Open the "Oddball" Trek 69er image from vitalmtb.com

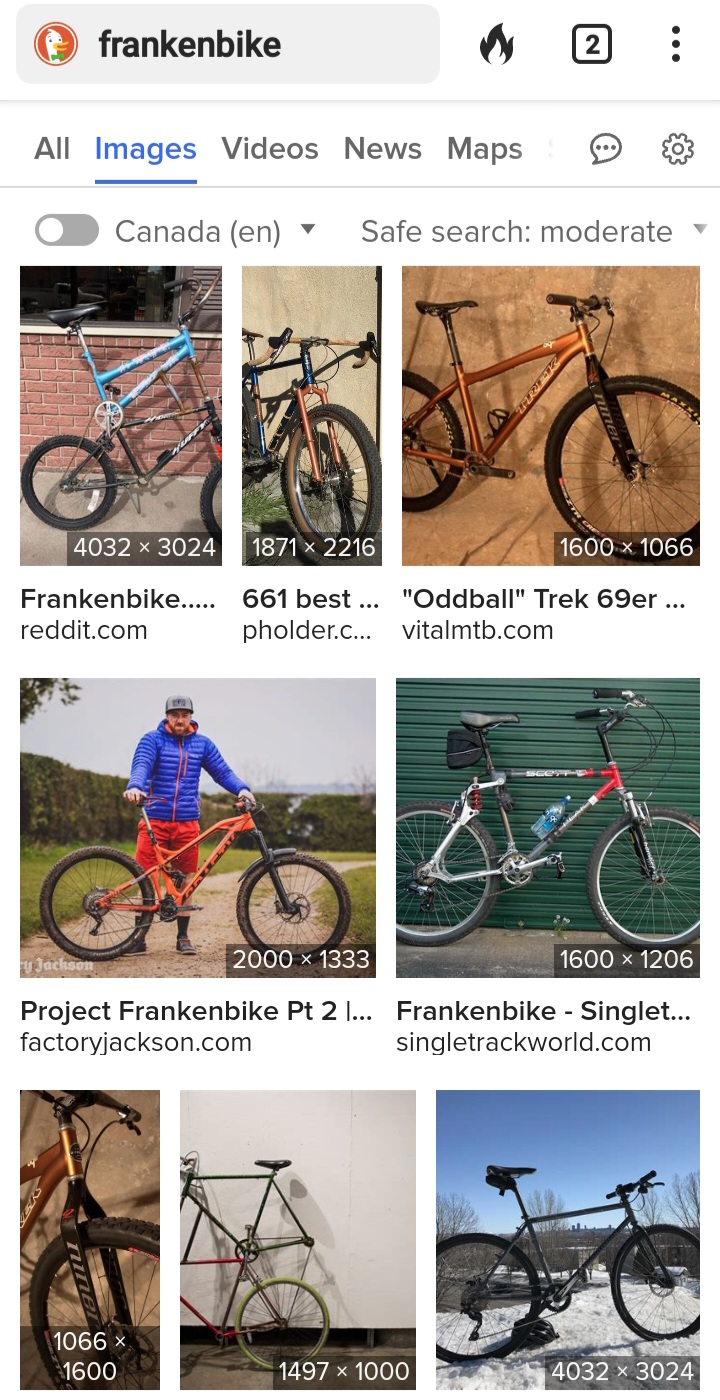click(551, 416)
